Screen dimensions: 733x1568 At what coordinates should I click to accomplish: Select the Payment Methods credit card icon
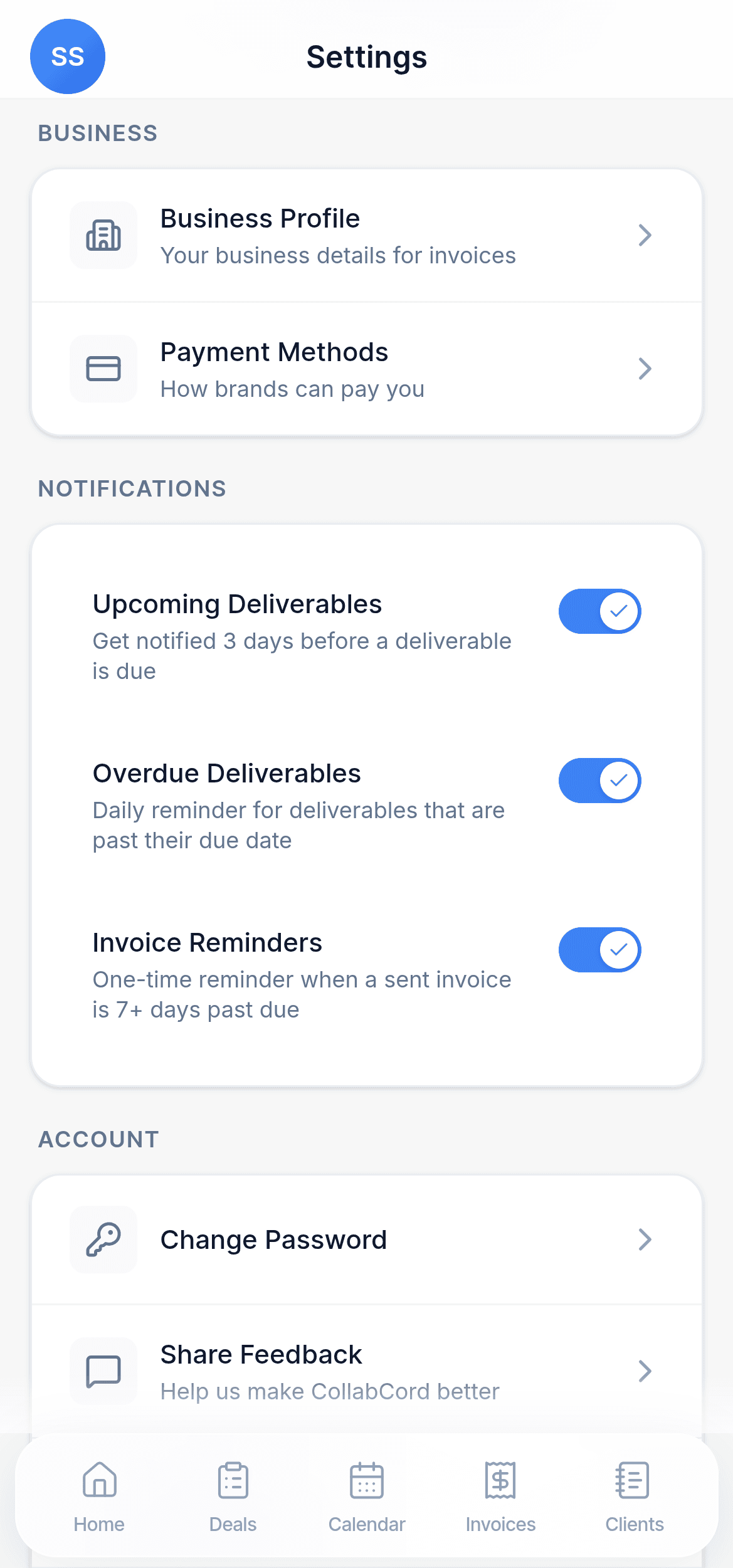tap(103, 369)
